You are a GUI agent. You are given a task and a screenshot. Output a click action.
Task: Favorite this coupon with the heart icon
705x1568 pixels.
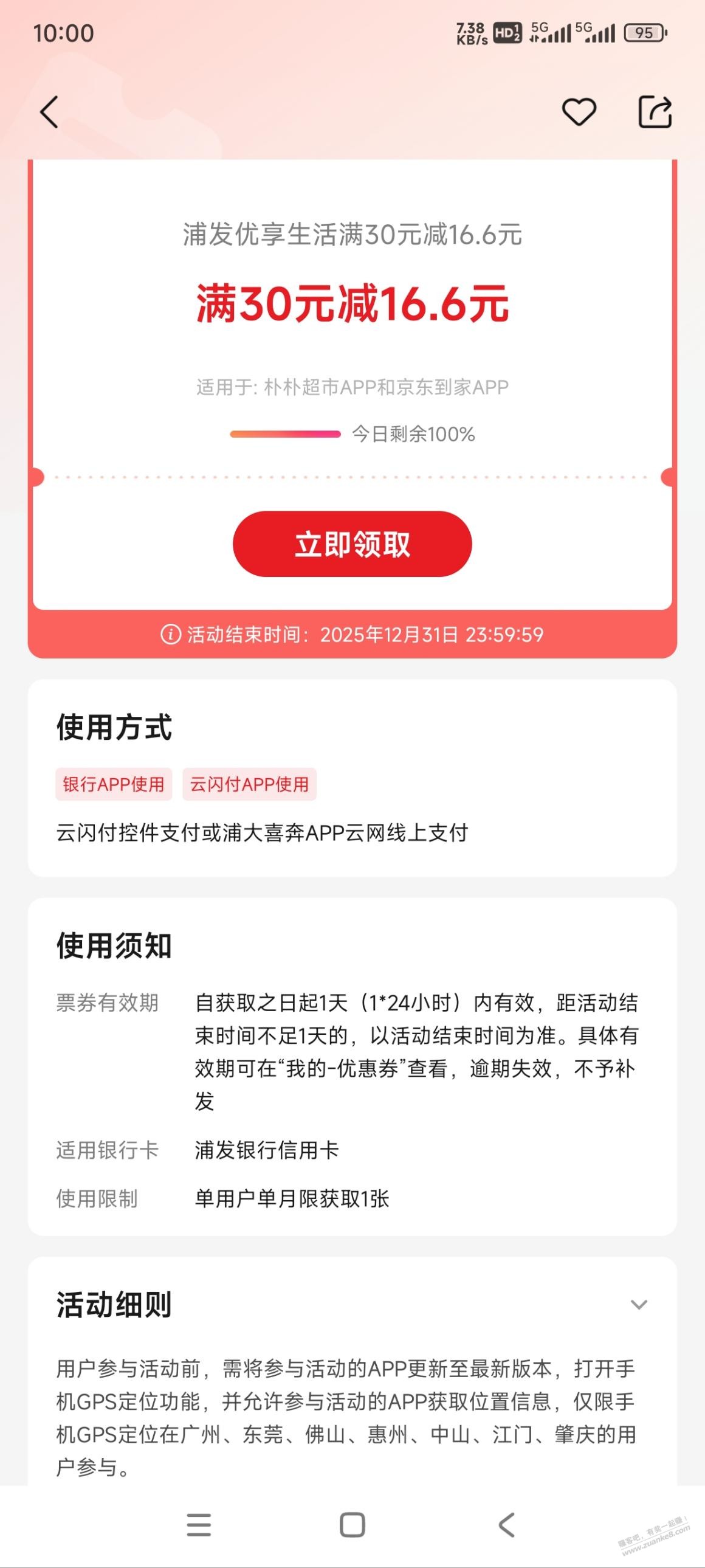click(x=579, y=112)
